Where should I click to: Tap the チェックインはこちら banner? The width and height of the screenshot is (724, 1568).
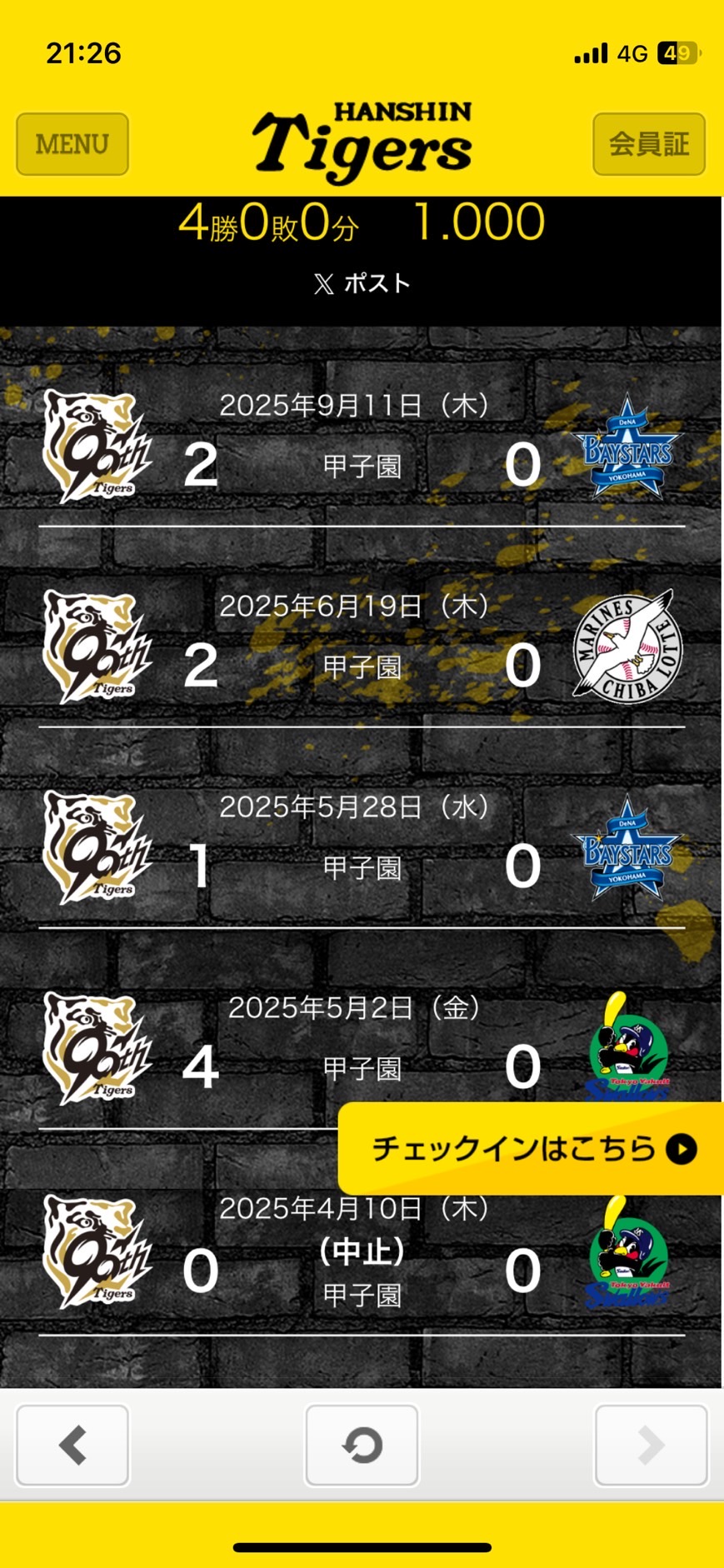[x=531, y=1148]
